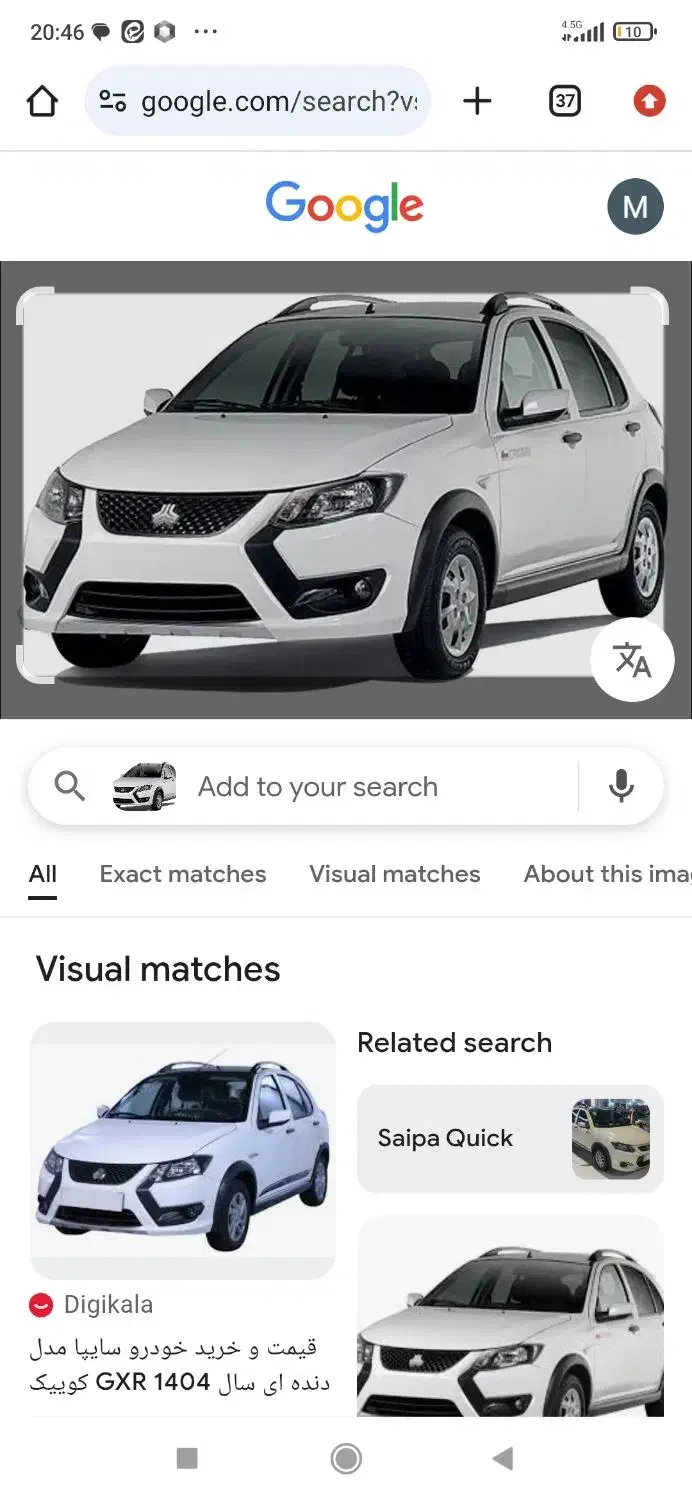The image size is (692, 1500).
Task: Open the Digikala visual match result
Action: coord(182,1150)
